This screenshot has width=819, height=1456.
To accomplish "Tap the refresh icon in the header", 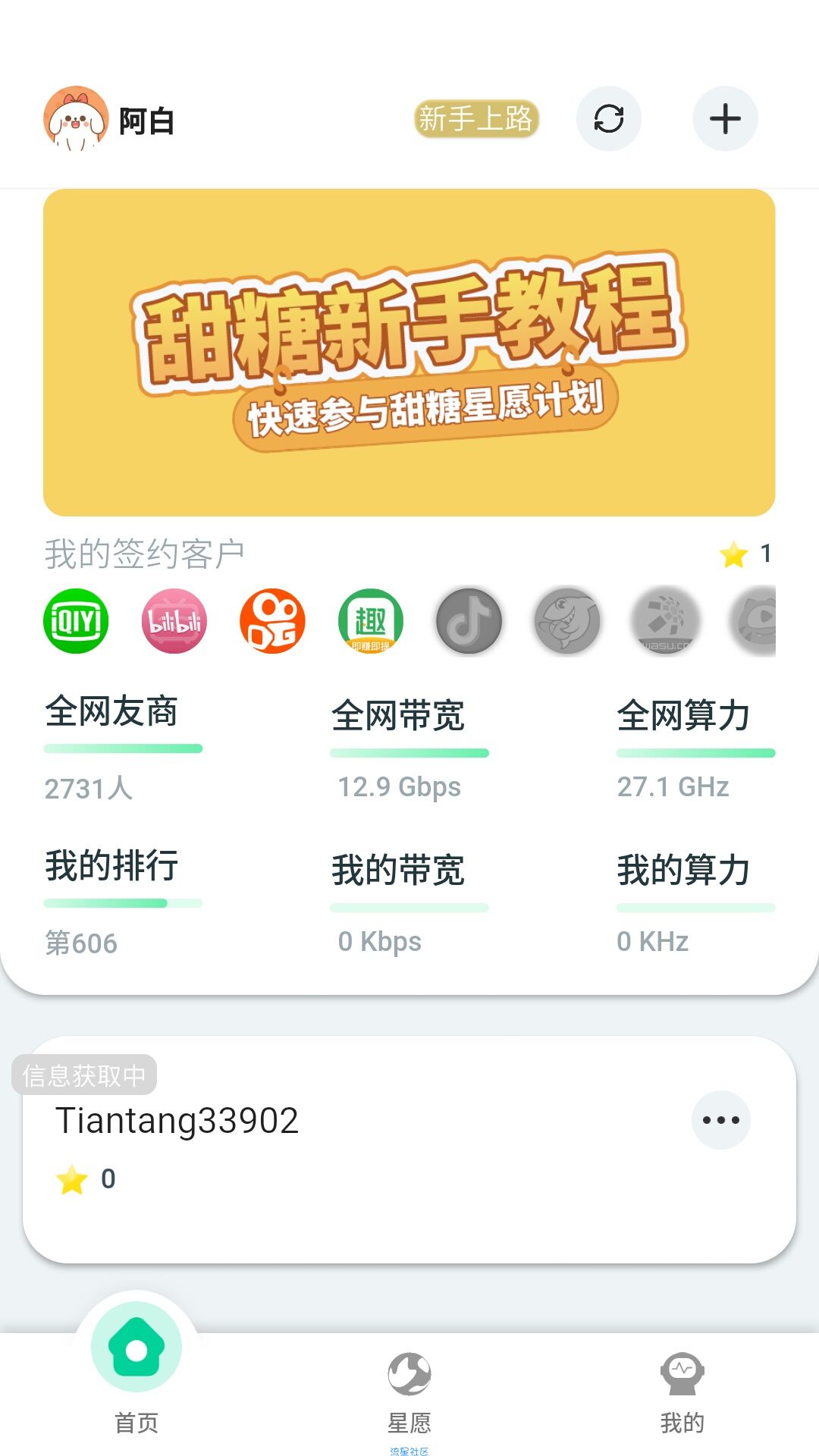I will (608, 119).
